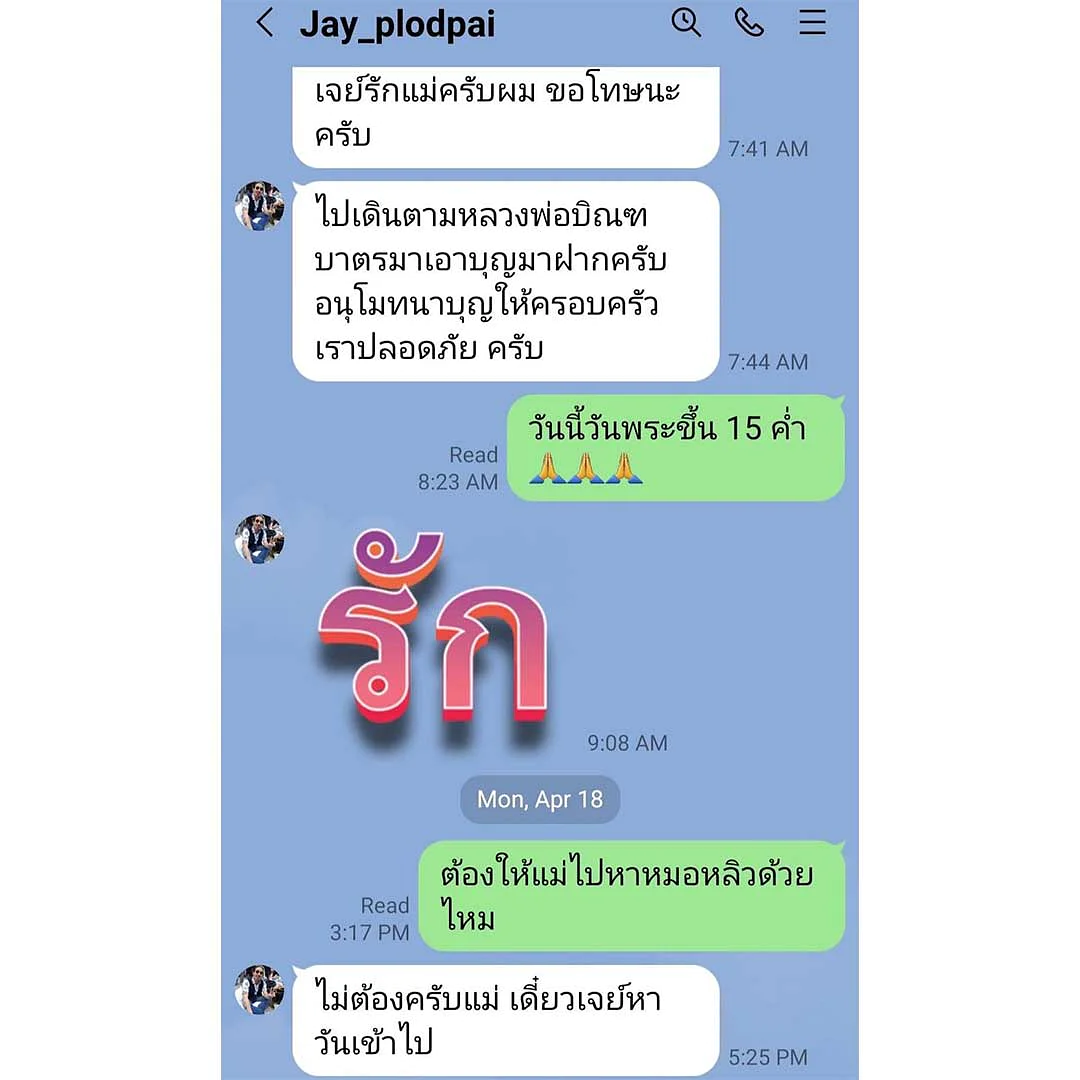View Jay_plodpai's profile from the 7:44 AM message avatar

pyautogui.click(x=259, y=207)
